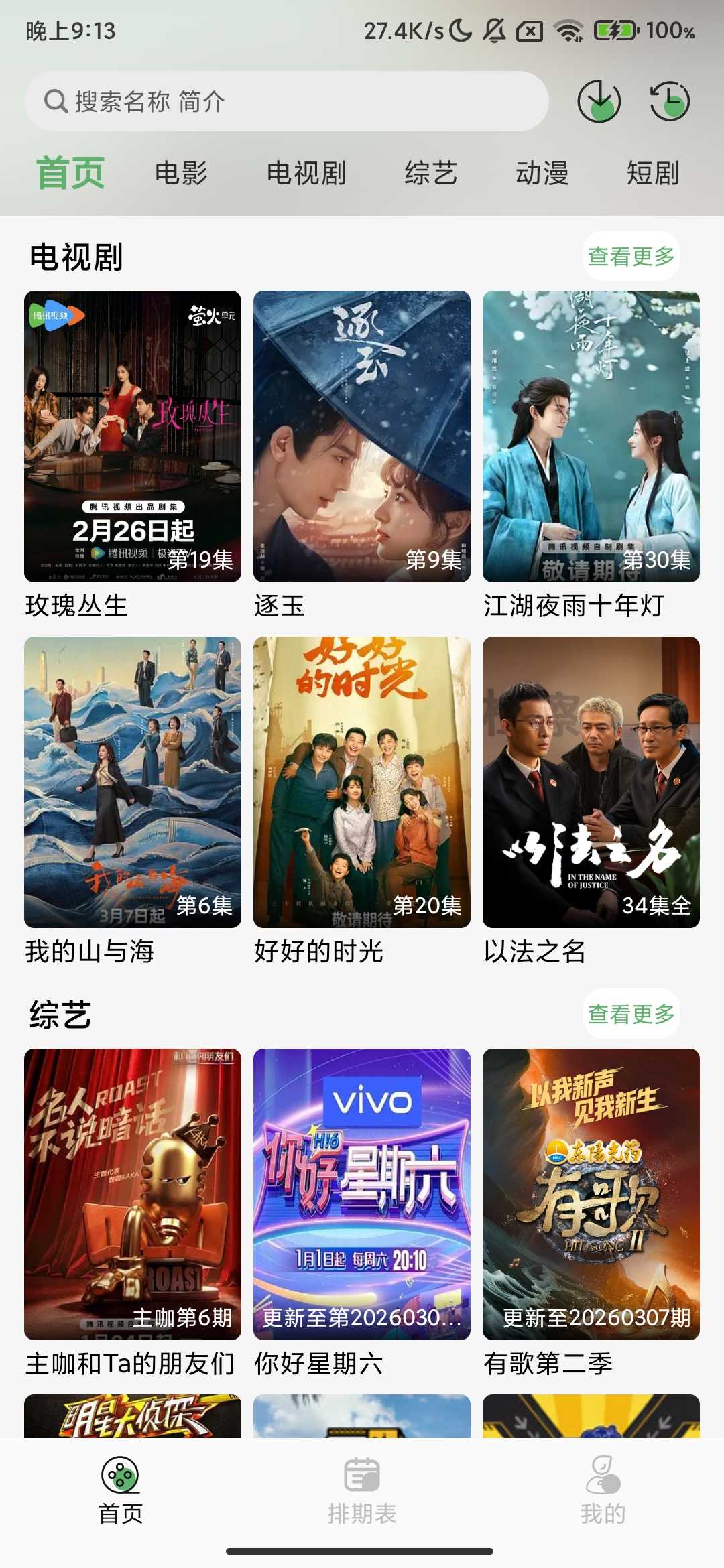Open 好好的时光 series card
724x1568 pixels.
362,782
